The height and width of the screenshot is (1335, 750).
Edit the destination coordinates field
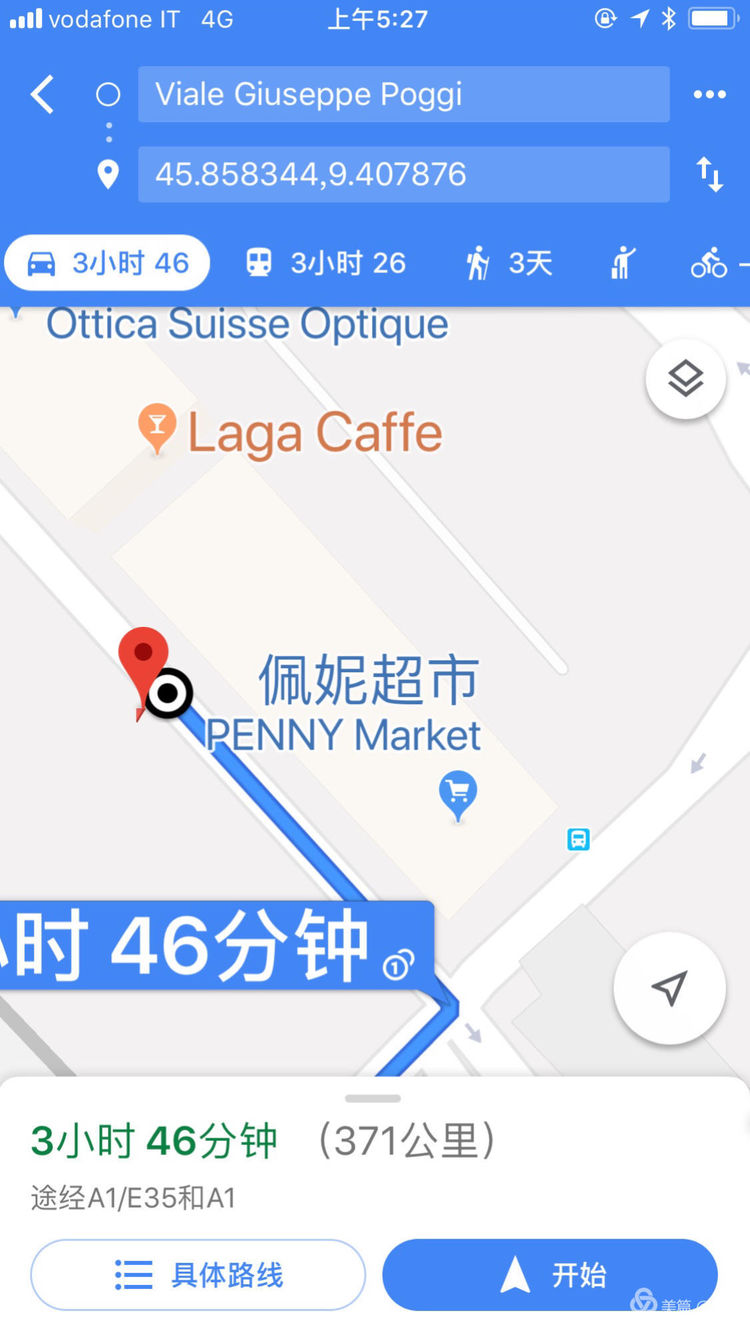tap(403, 175)
